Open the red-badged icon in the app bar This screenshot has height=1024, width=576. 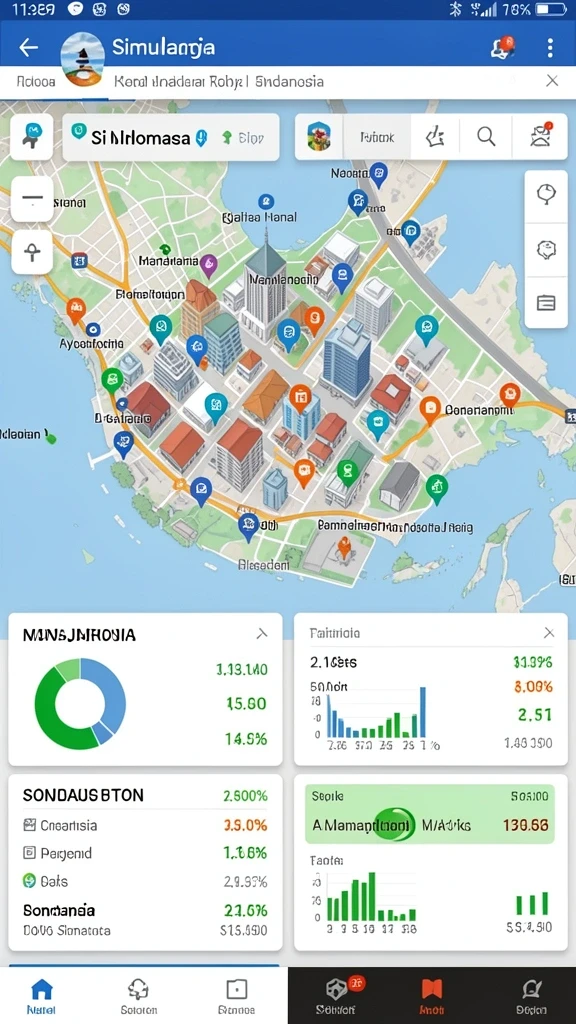pyautogui.click(x=502, y=47)
